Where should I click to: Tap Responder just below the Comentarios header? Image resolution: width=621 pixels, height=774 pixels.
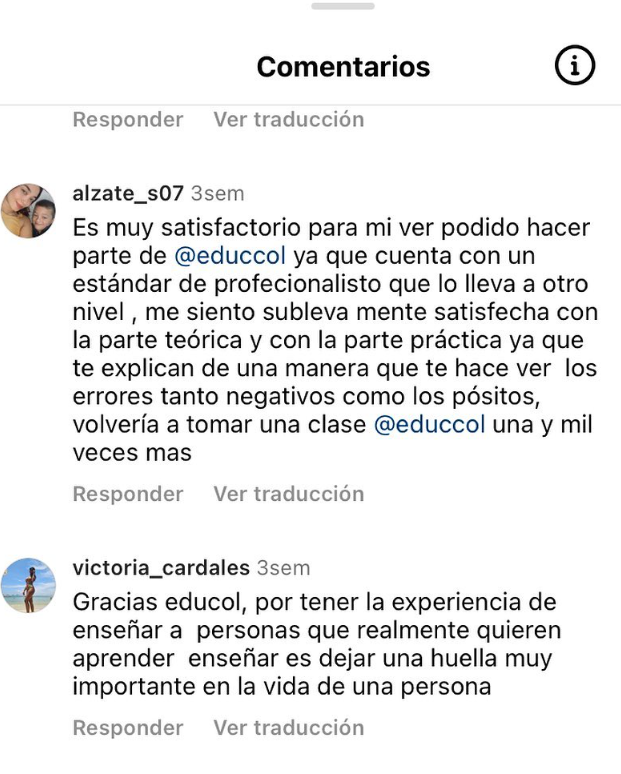tap(128, 120)
